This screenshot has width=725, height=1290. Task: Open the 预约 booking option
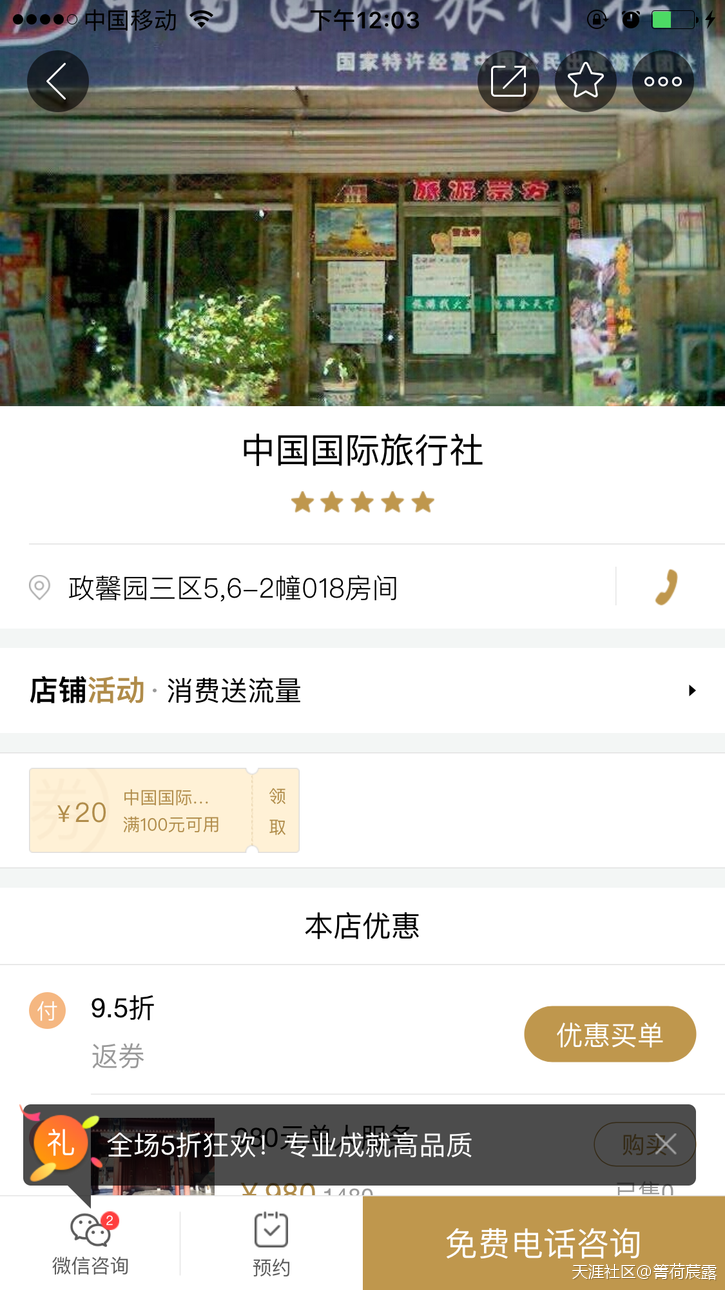tap(271, 1243)
